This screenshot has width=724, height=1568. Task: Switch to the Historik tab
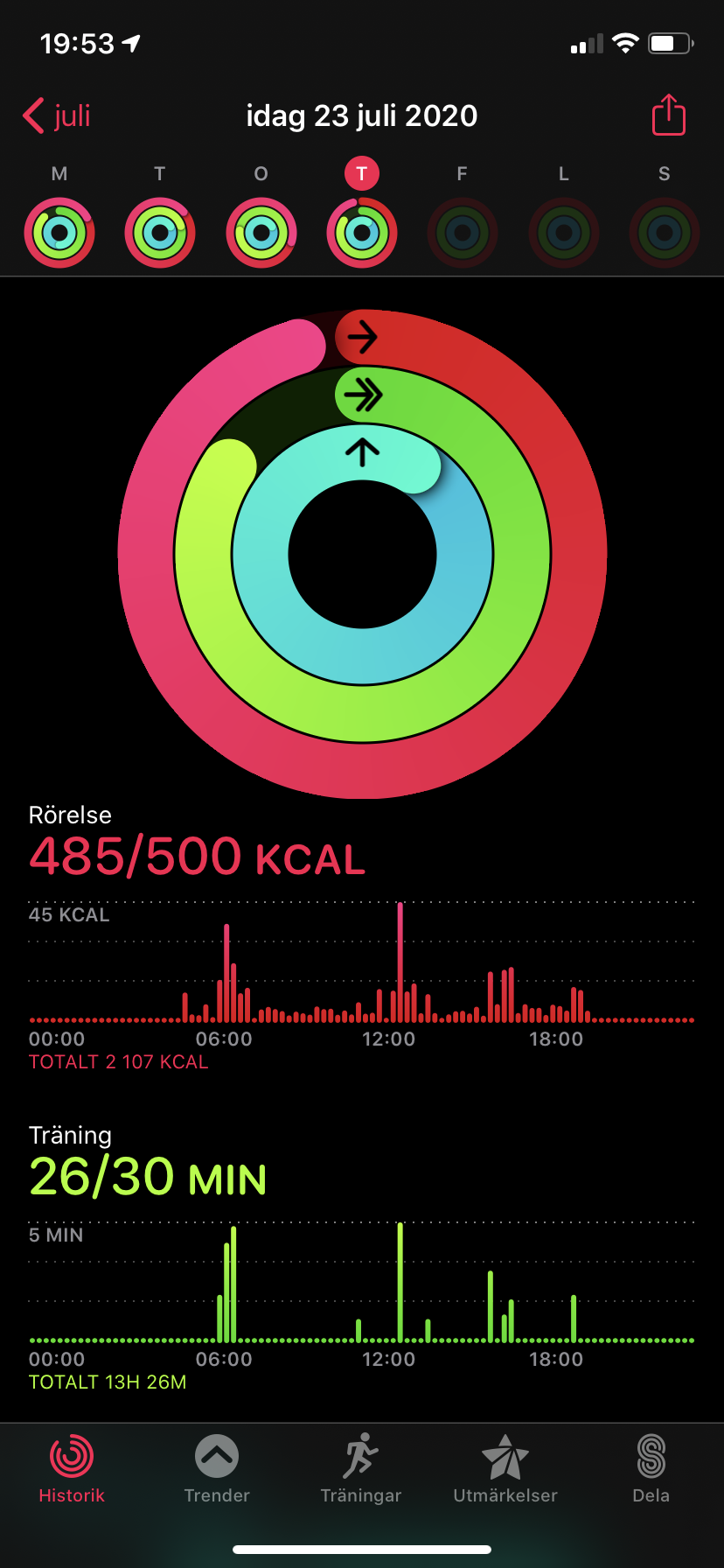pyautogui.click(x=72, y=1470)
